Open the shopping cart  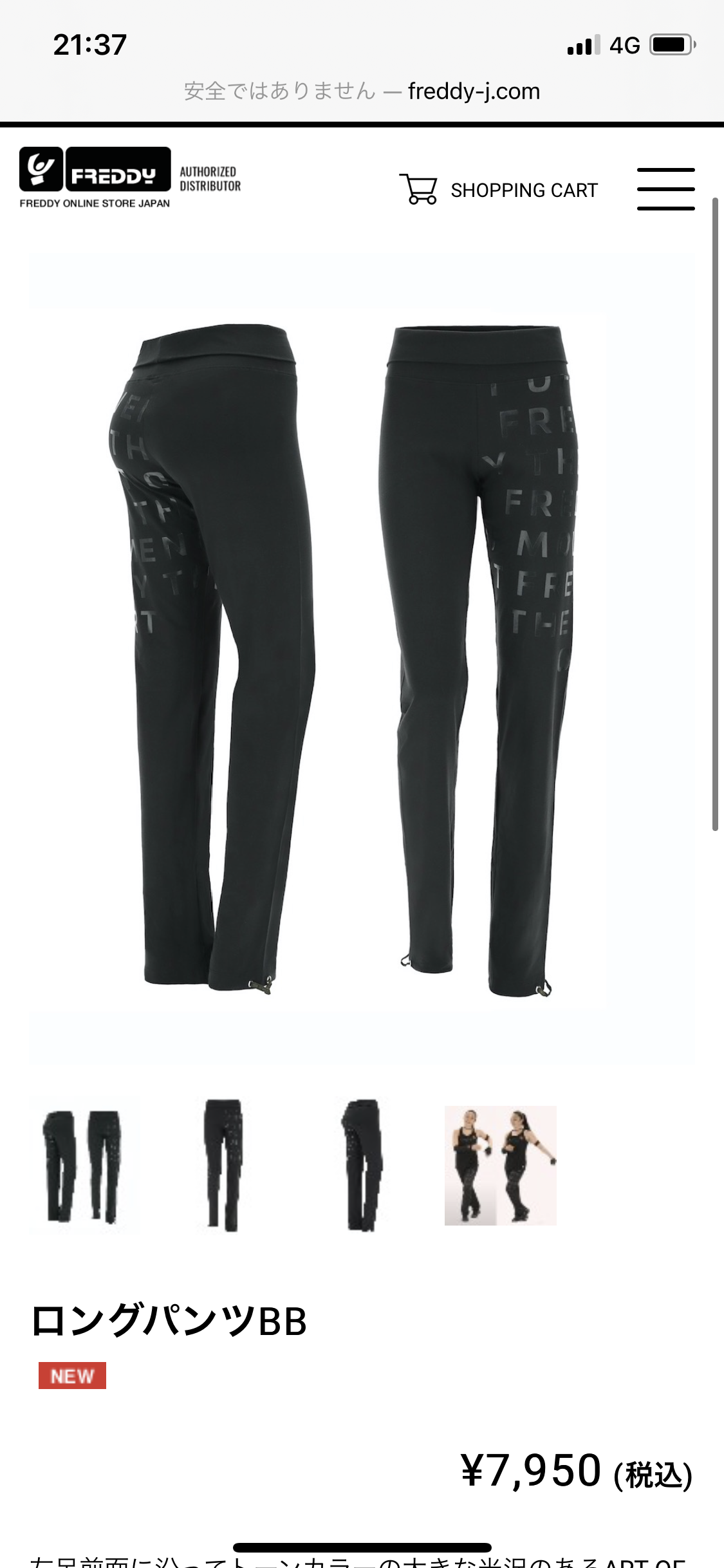(499, 190)
